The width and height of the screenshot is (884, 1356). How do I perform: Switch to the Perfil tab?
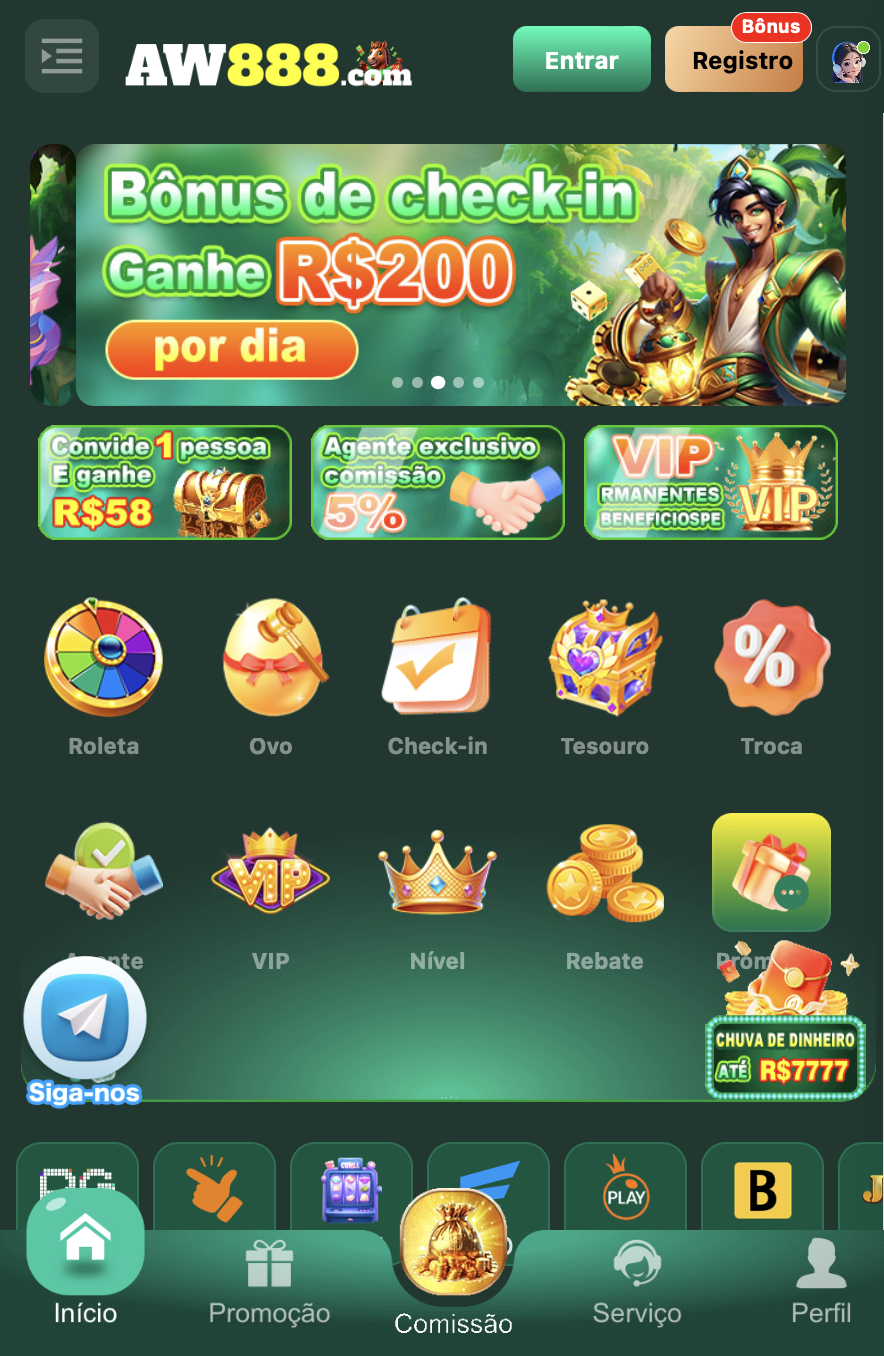click(x=821, y=1285)
